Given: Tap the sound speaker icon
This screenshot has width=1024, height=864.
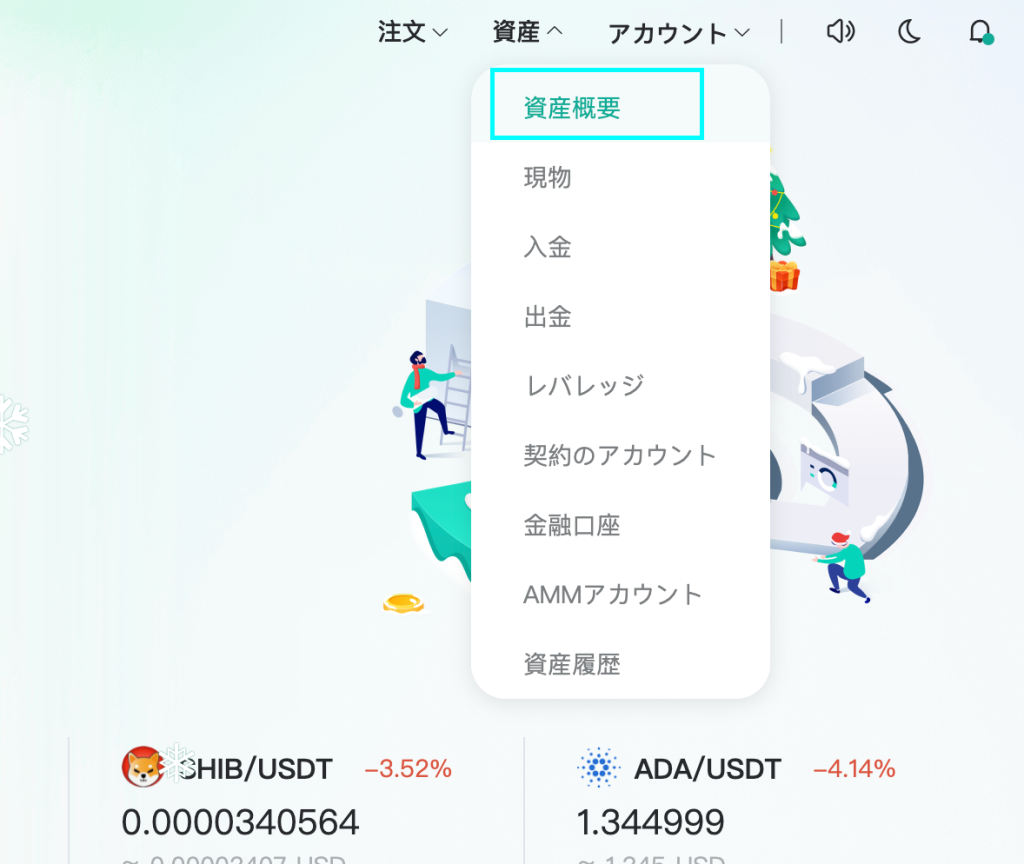Looking at the screenshot, I should click(840, 32).
